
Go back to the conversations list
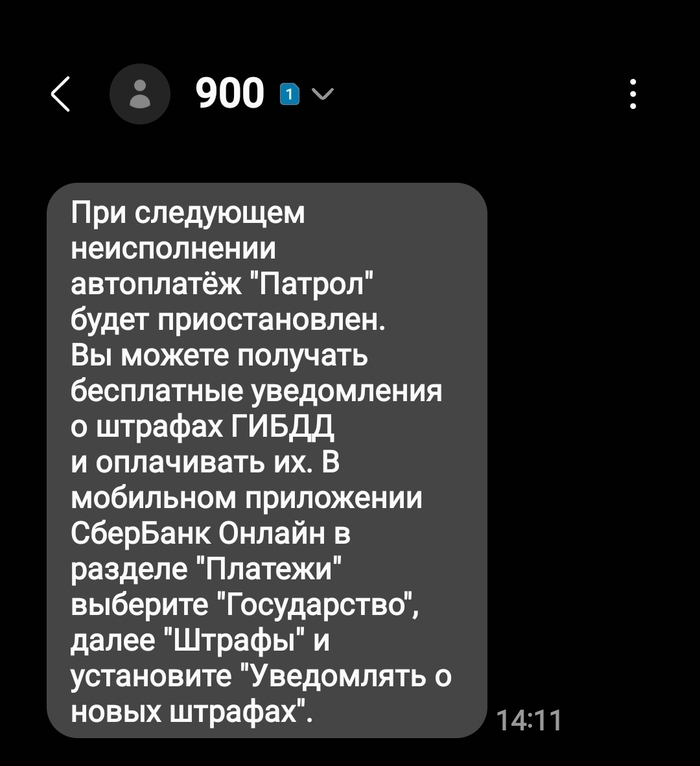click(61, 94)
